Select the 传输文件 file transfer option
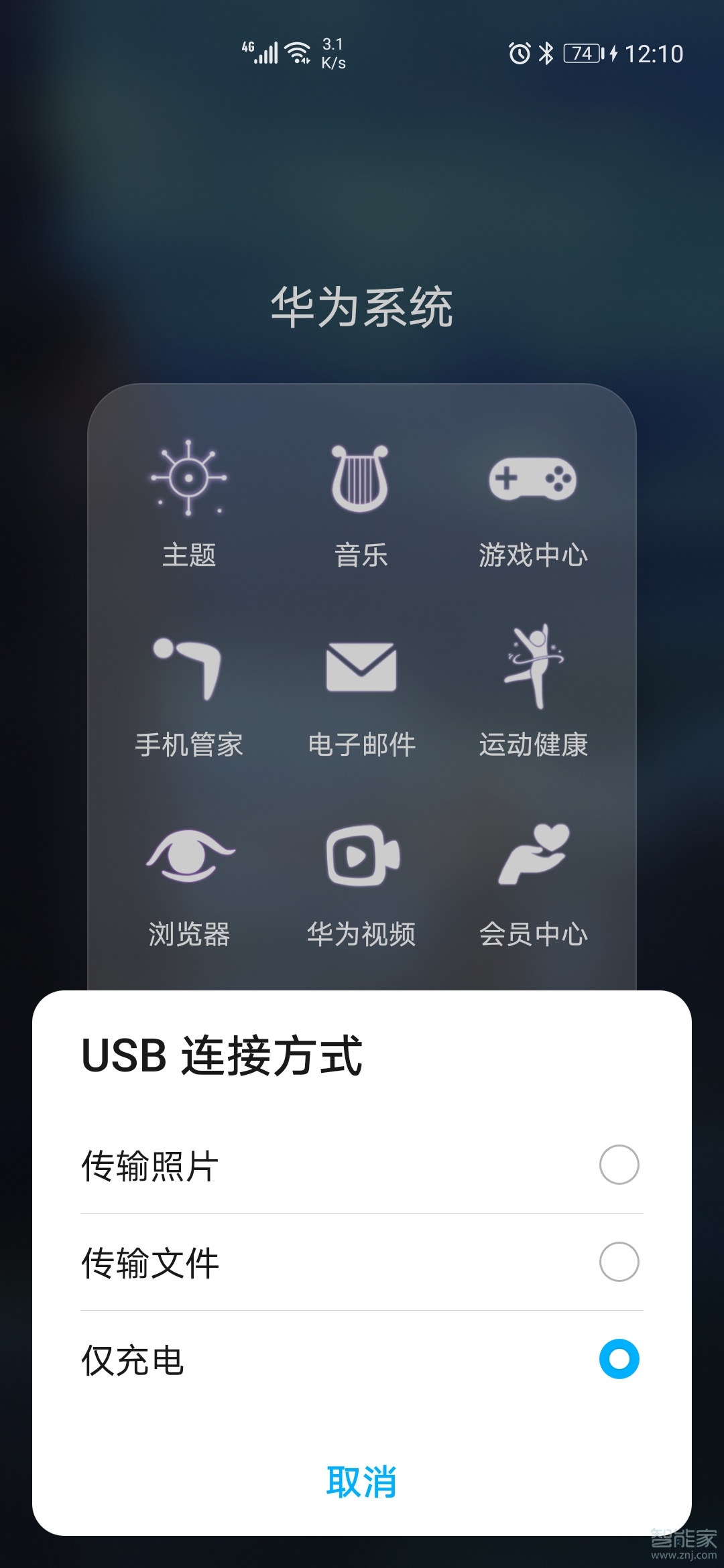Viewport: 724px width, 1568px height. [x=362, y=1263]
